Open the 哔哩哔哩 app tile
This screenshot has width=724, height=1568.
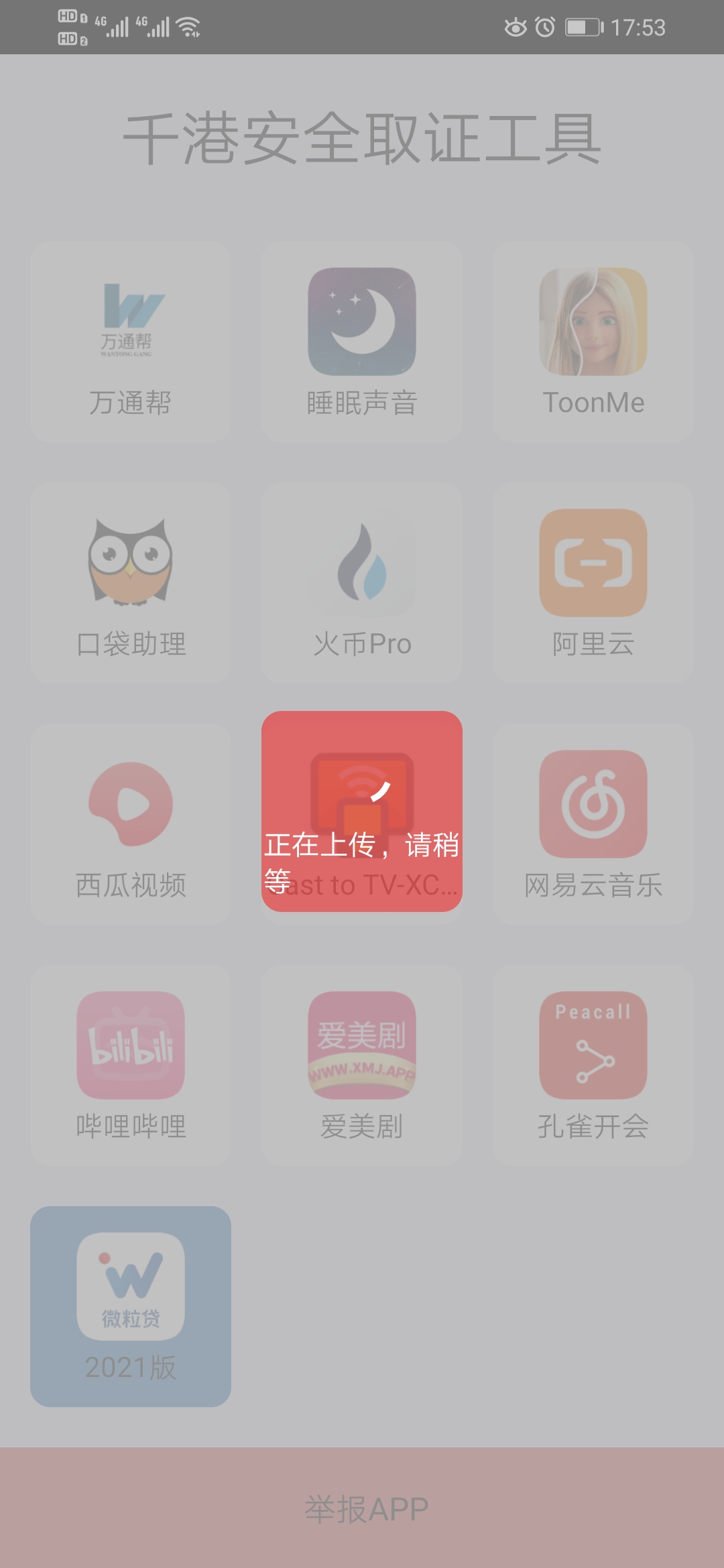(x=131, y=1065)
